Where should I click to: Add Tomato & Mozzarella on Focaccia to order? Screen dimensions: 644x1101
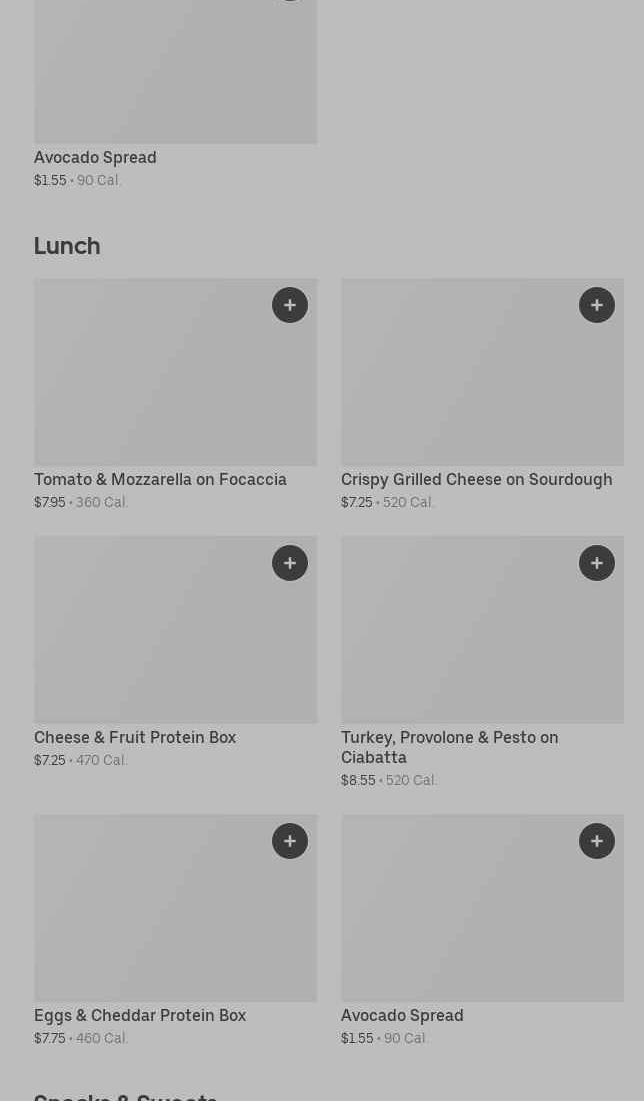pos(290,305)
